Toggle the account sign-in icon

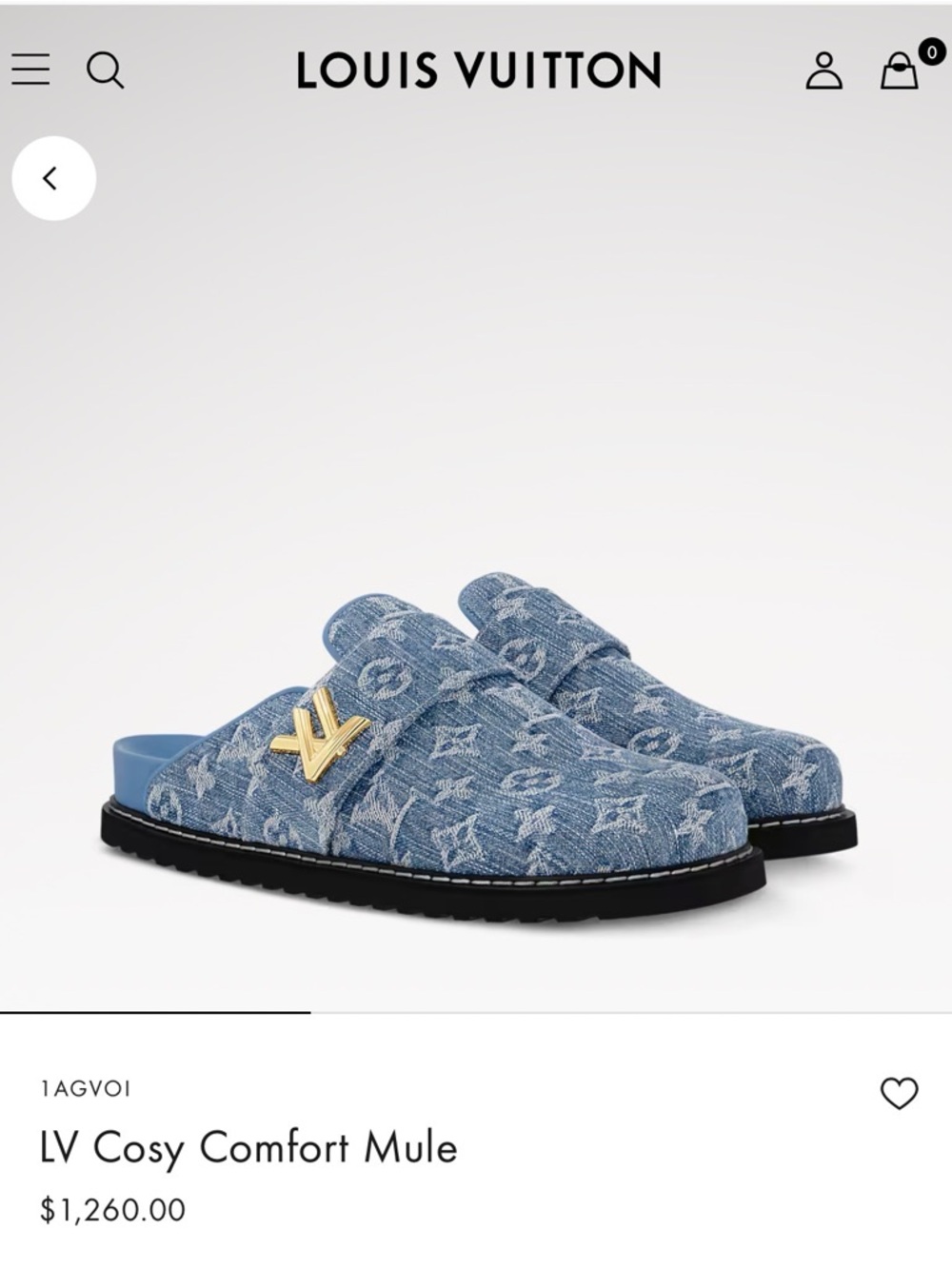click(824, 69)
